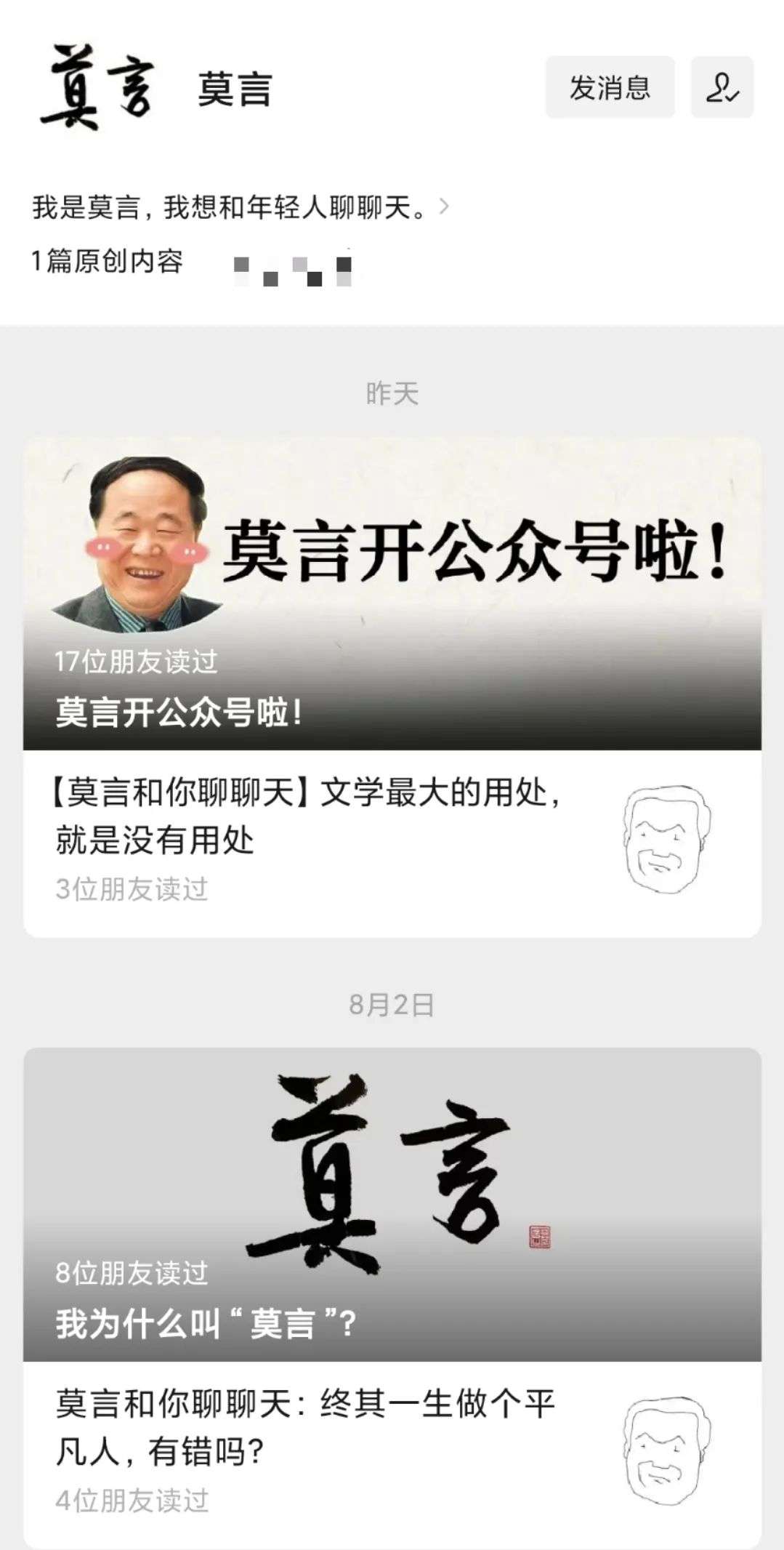
Task: Tap the followed-account icon button
Action: pyautogui.click(x=722, y=87)
